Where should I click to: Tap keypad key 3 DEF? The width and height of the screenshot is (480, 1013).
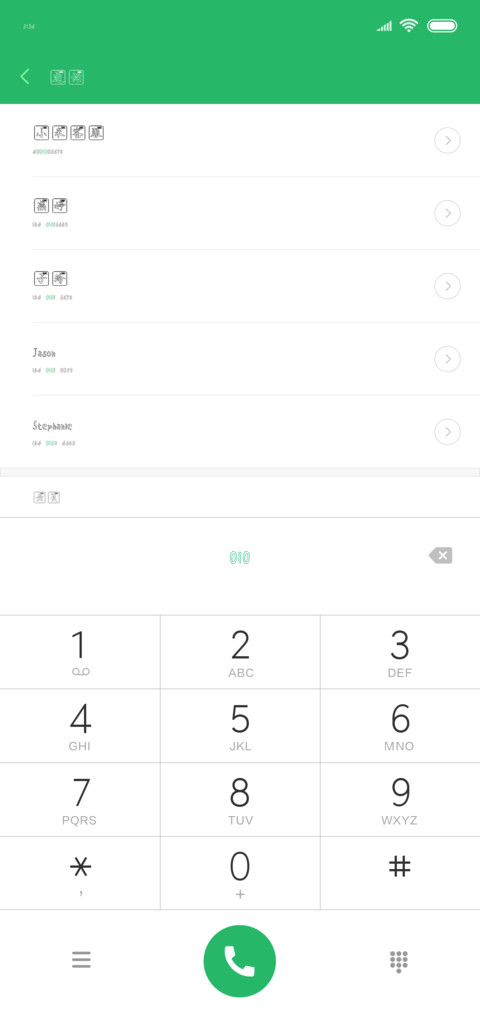400,653
